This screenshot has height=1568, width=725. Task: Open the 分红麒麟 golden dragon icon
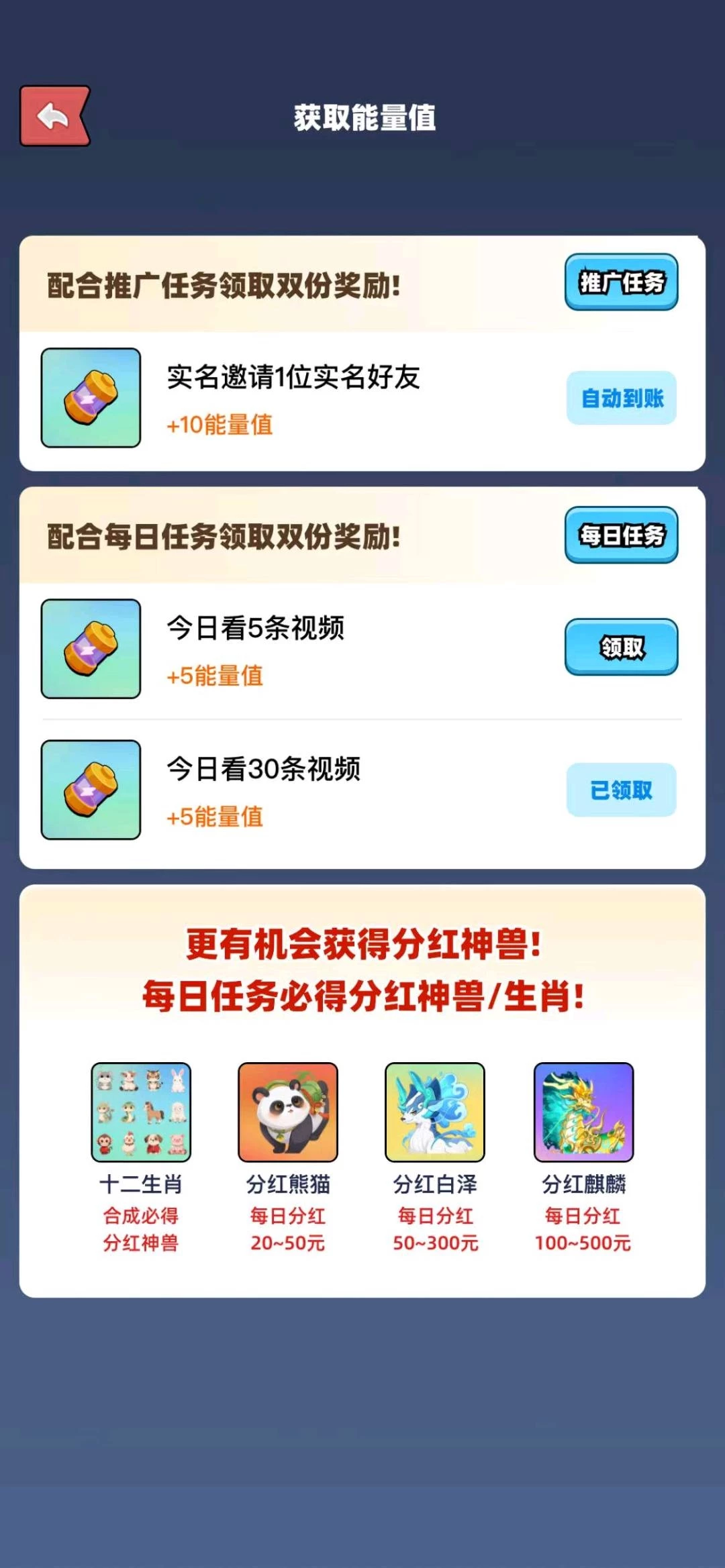[x=584, y=1112]
